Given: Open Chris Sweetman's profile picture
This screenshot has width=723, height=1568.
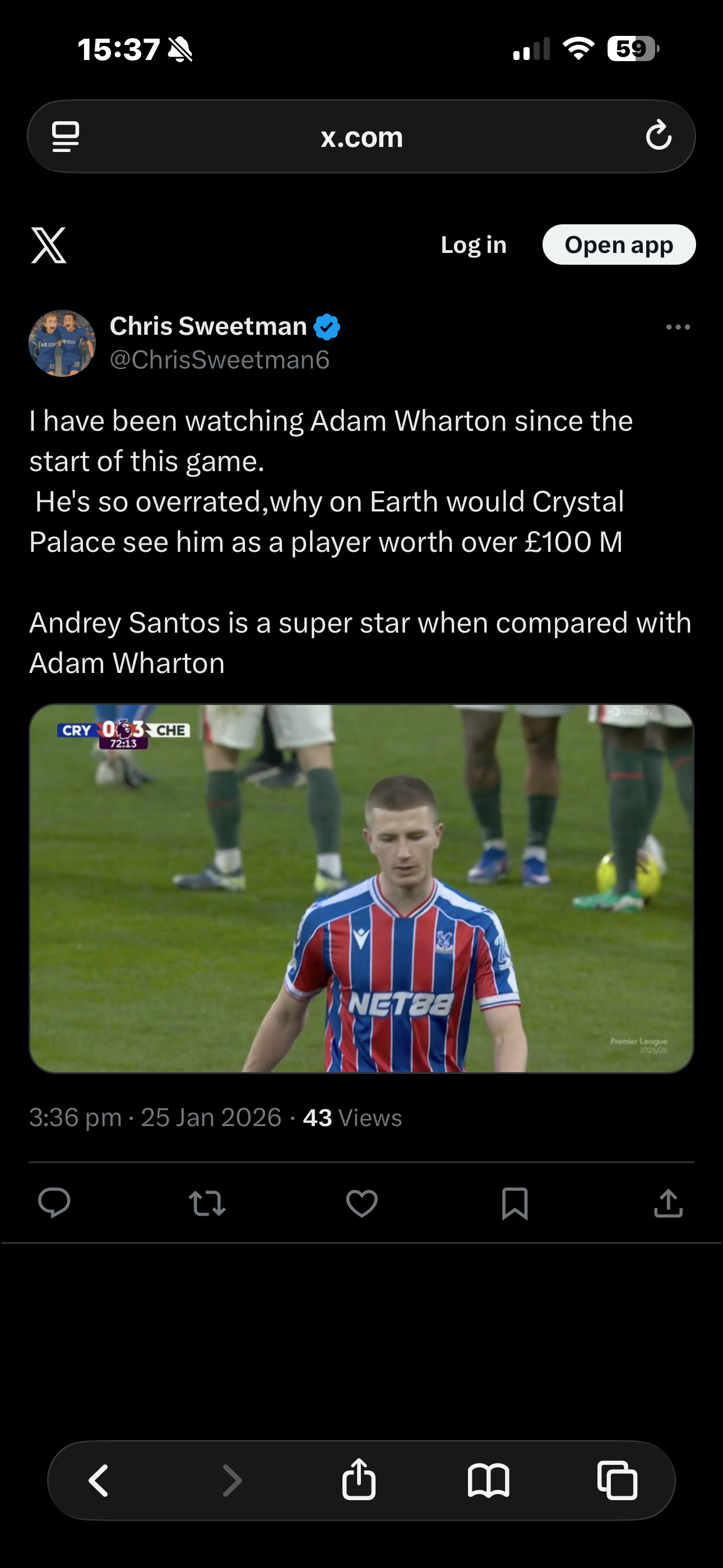Looking at the screenshot, I should (62, 343).
